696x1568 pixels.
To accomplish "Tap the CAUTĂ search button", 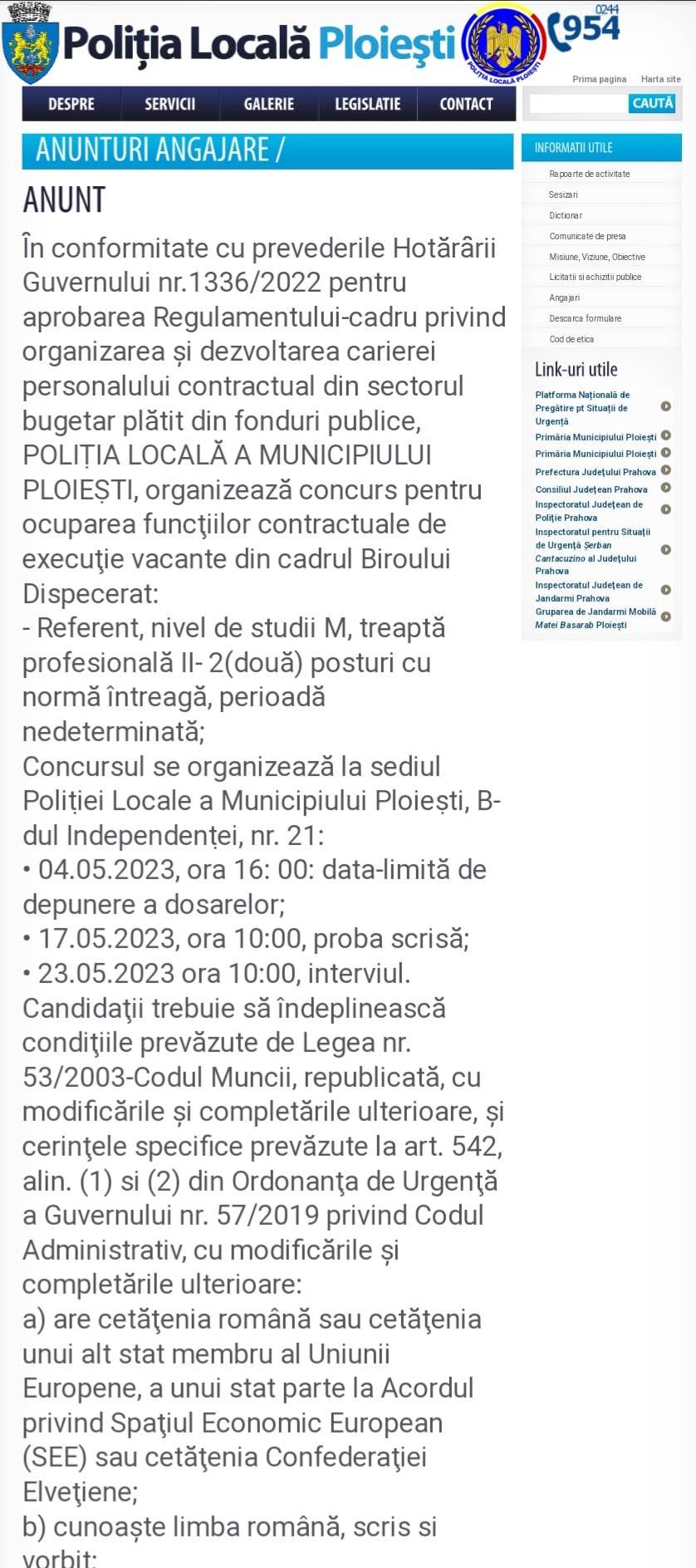I will (652, 104).
